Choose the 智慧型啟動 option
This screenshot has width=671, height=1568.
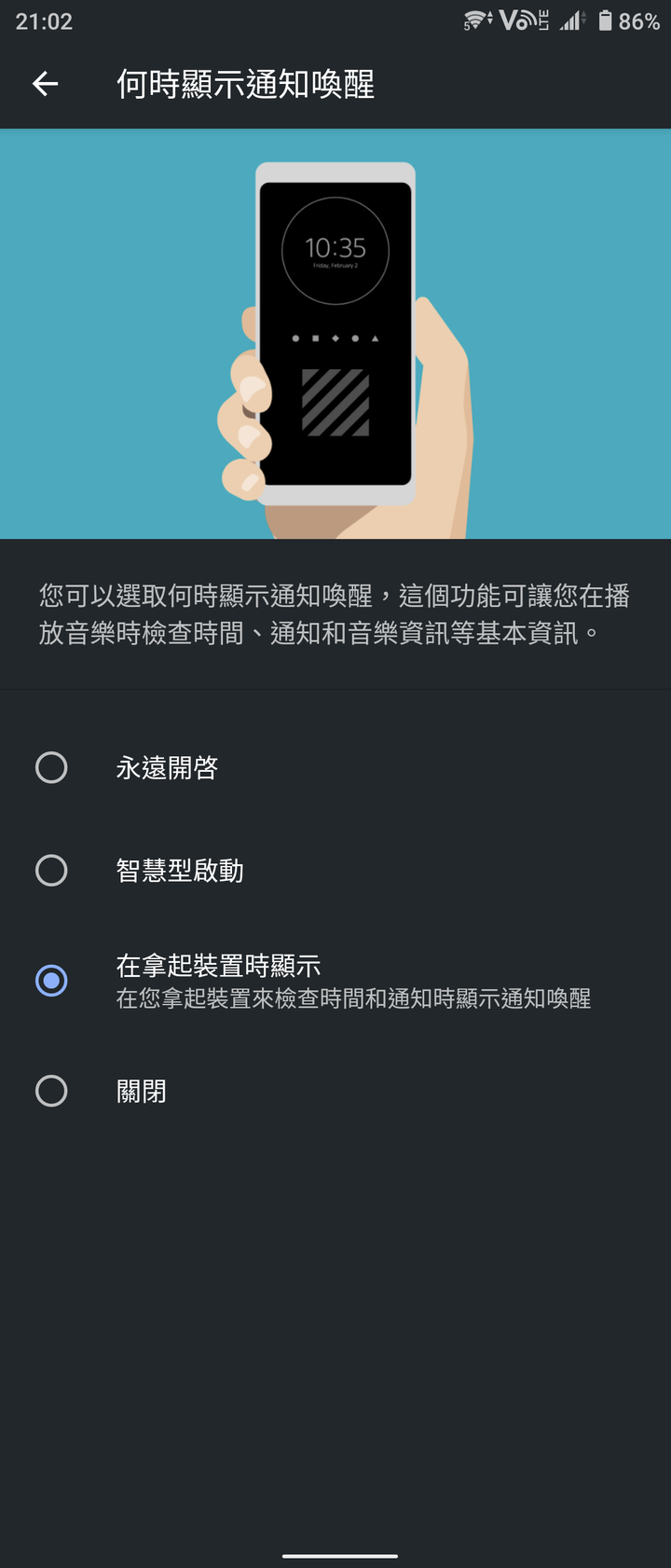coord(51,870)
